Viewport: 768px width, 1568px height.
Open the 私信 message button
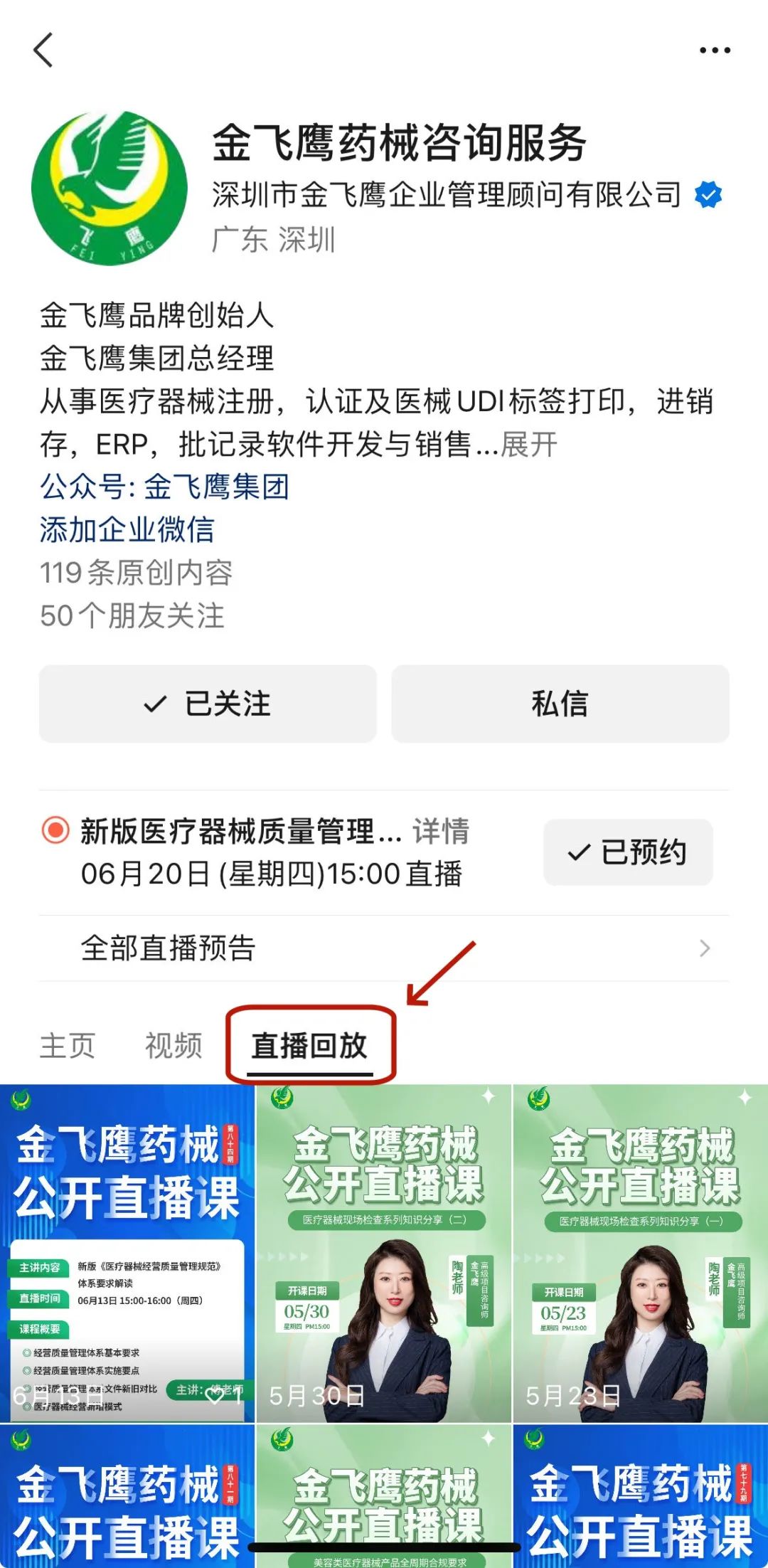(x=561, y=704)
